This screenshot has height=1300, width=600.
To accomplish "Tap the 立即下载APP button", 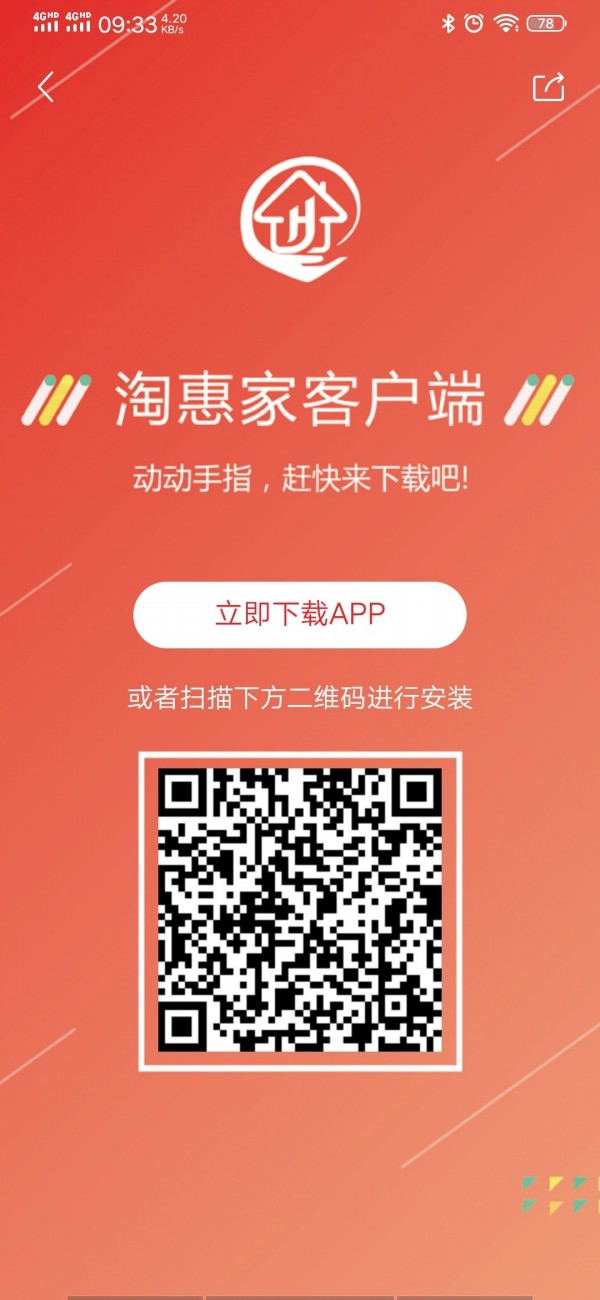I will coord(300,614).
